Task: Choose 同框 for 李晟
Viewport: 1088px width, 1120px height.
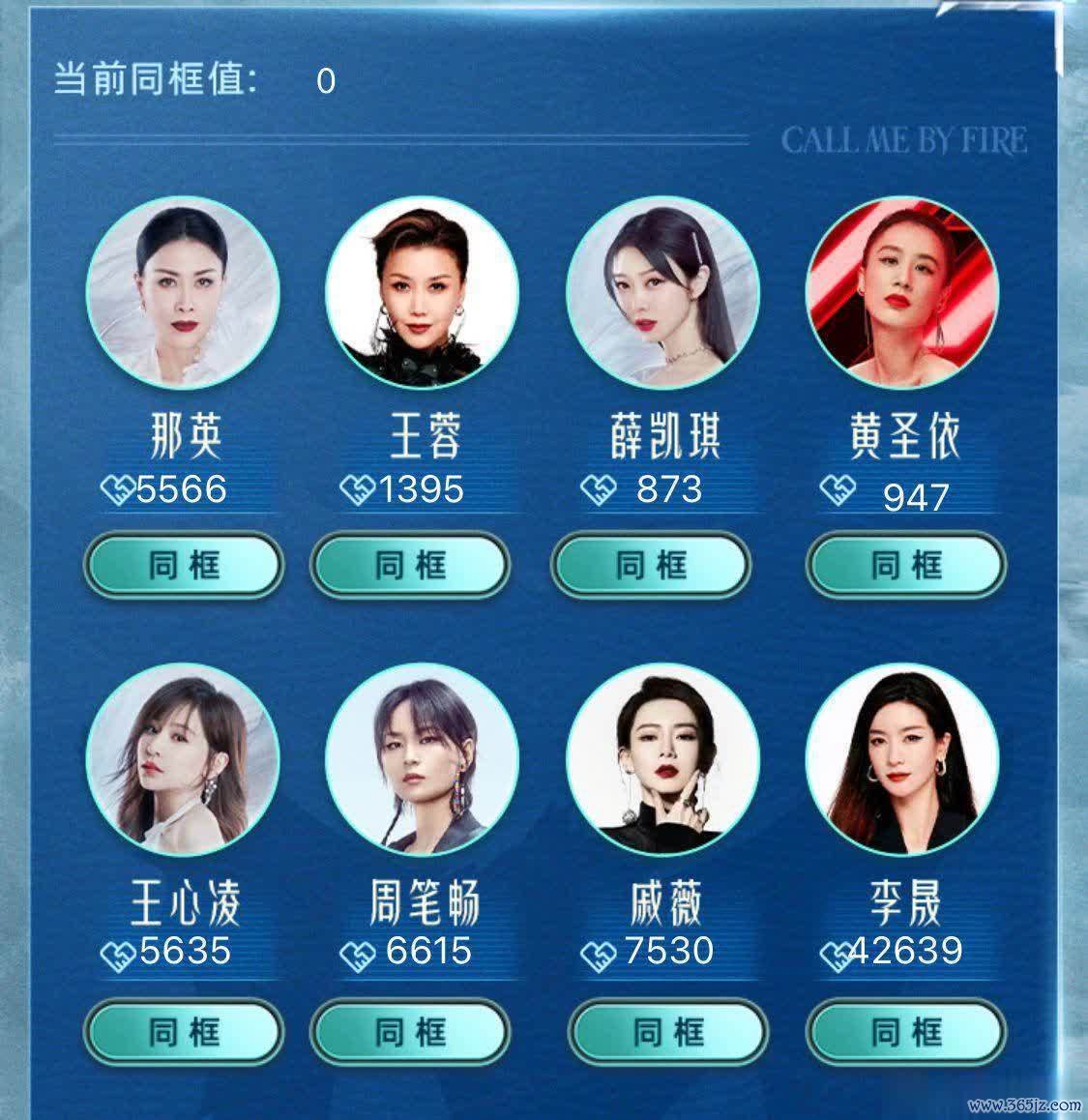Action: pos(906,1033)
